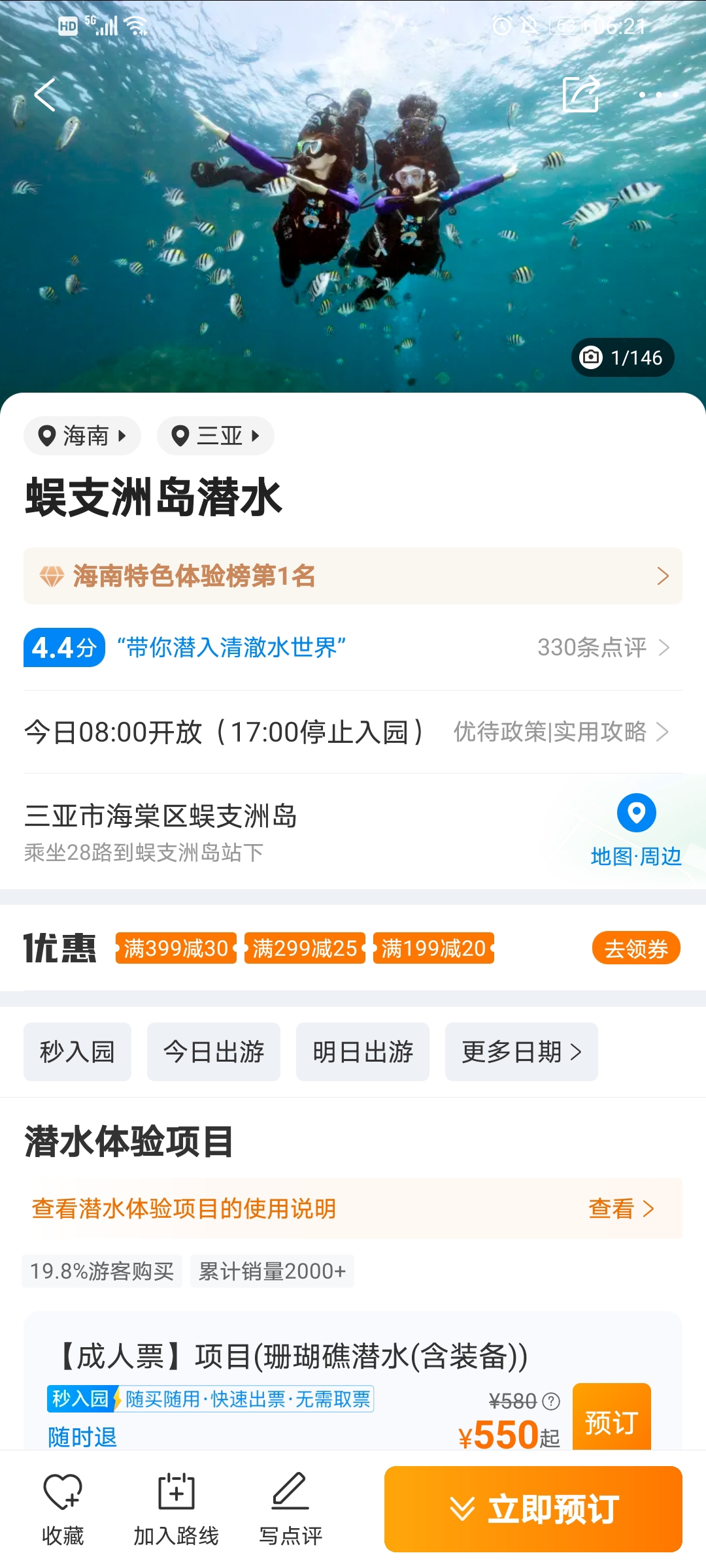The height and width of the screenshot is (1568, 706).
Task: Open 海南特色体验榜第1名 ranking banner
Action: (x=353, y=576)
